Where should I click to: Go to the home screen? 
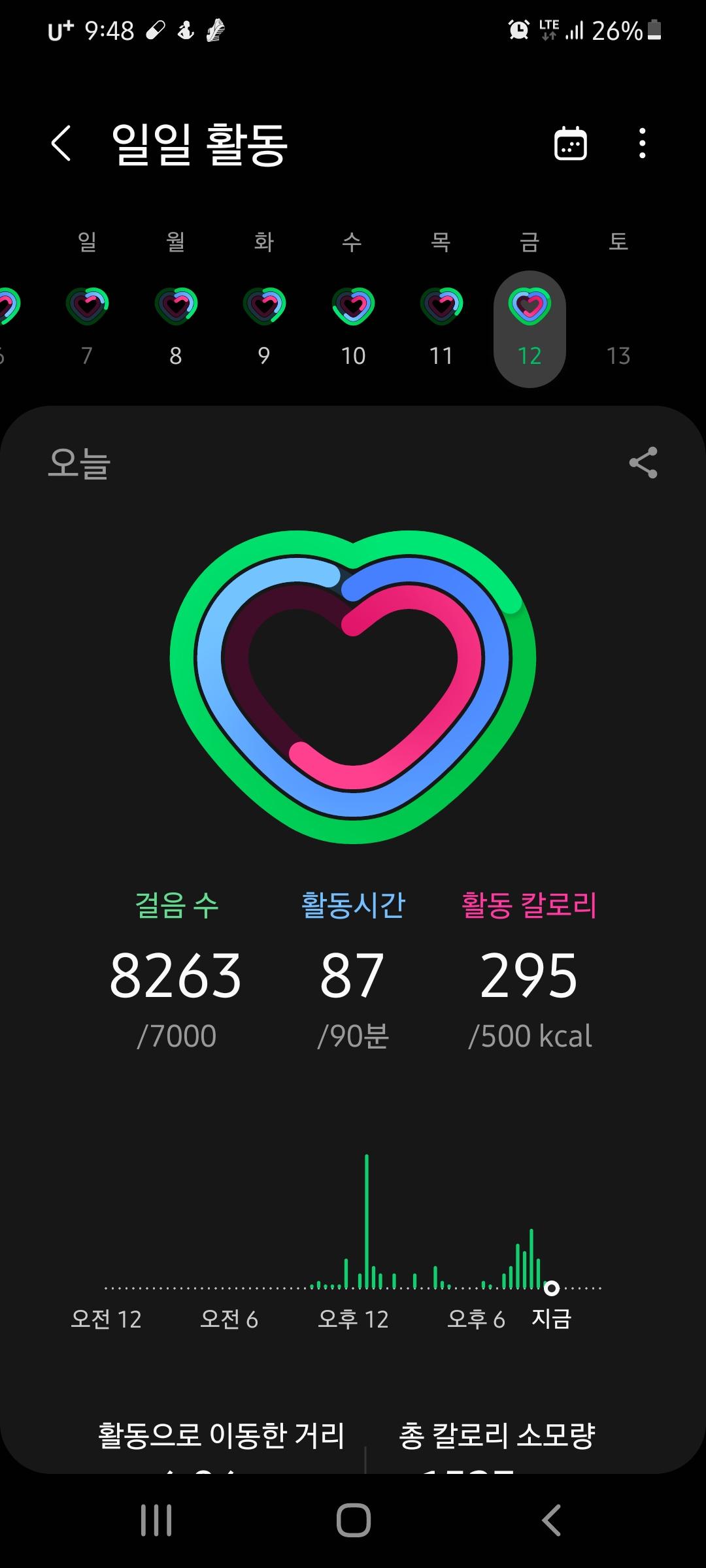click(353, 1520)
